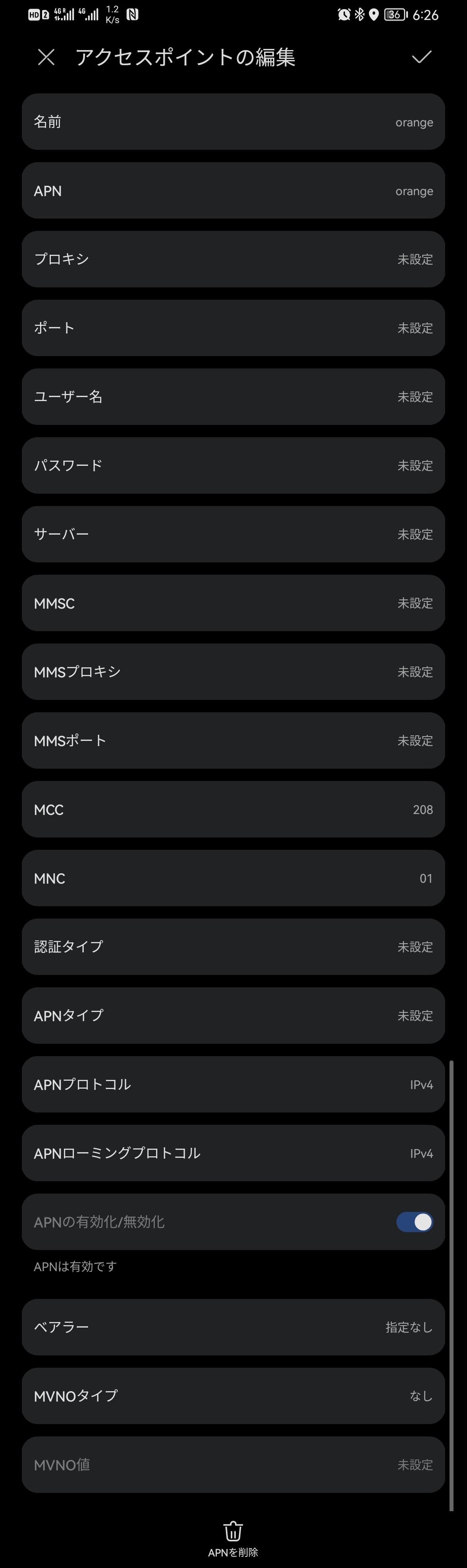Close the access point editor
This screenshot has height=1568, width=467.
pyautogui.click(x=46, y=57)
